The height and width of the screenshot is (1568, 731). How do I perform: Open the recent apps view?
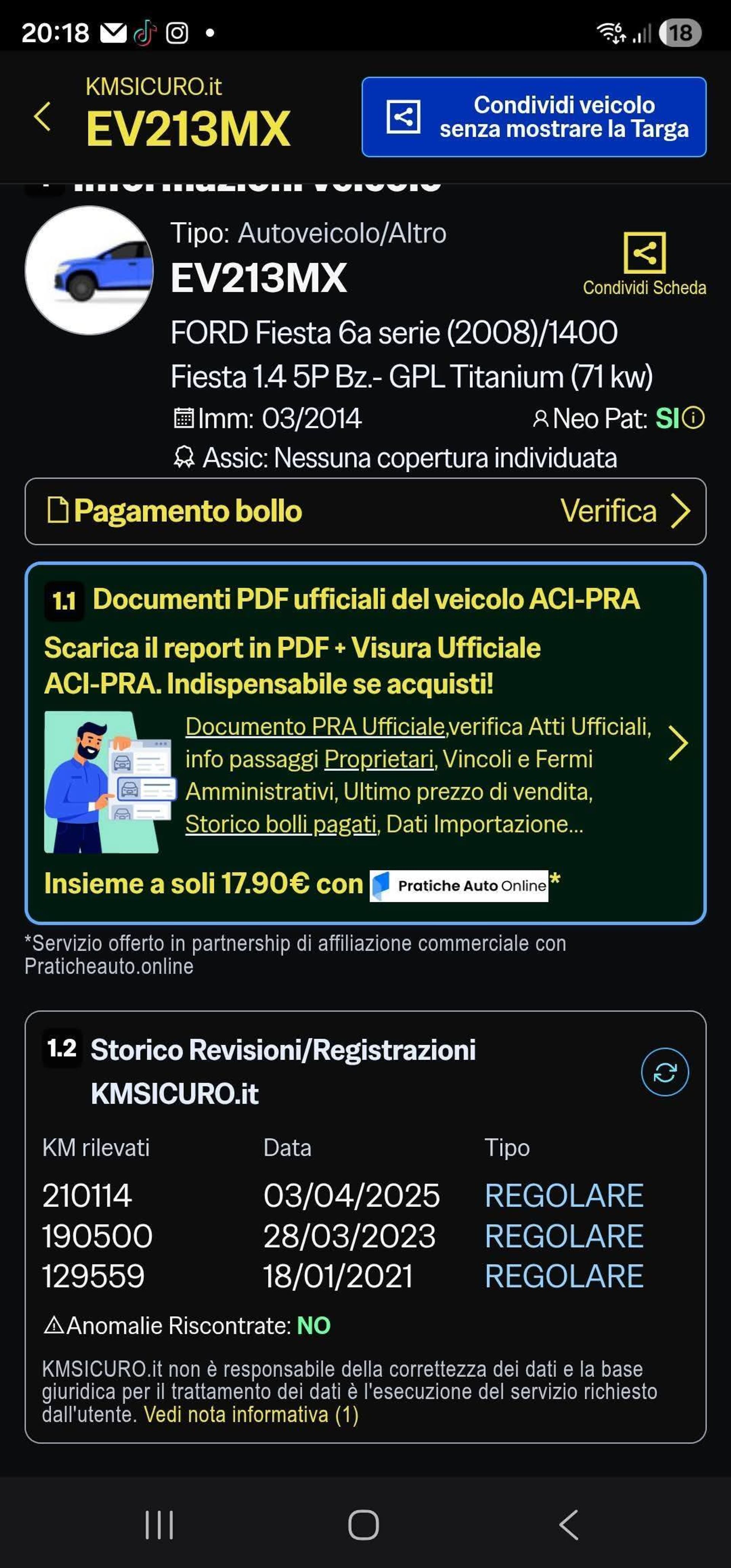click(160, 1525)
